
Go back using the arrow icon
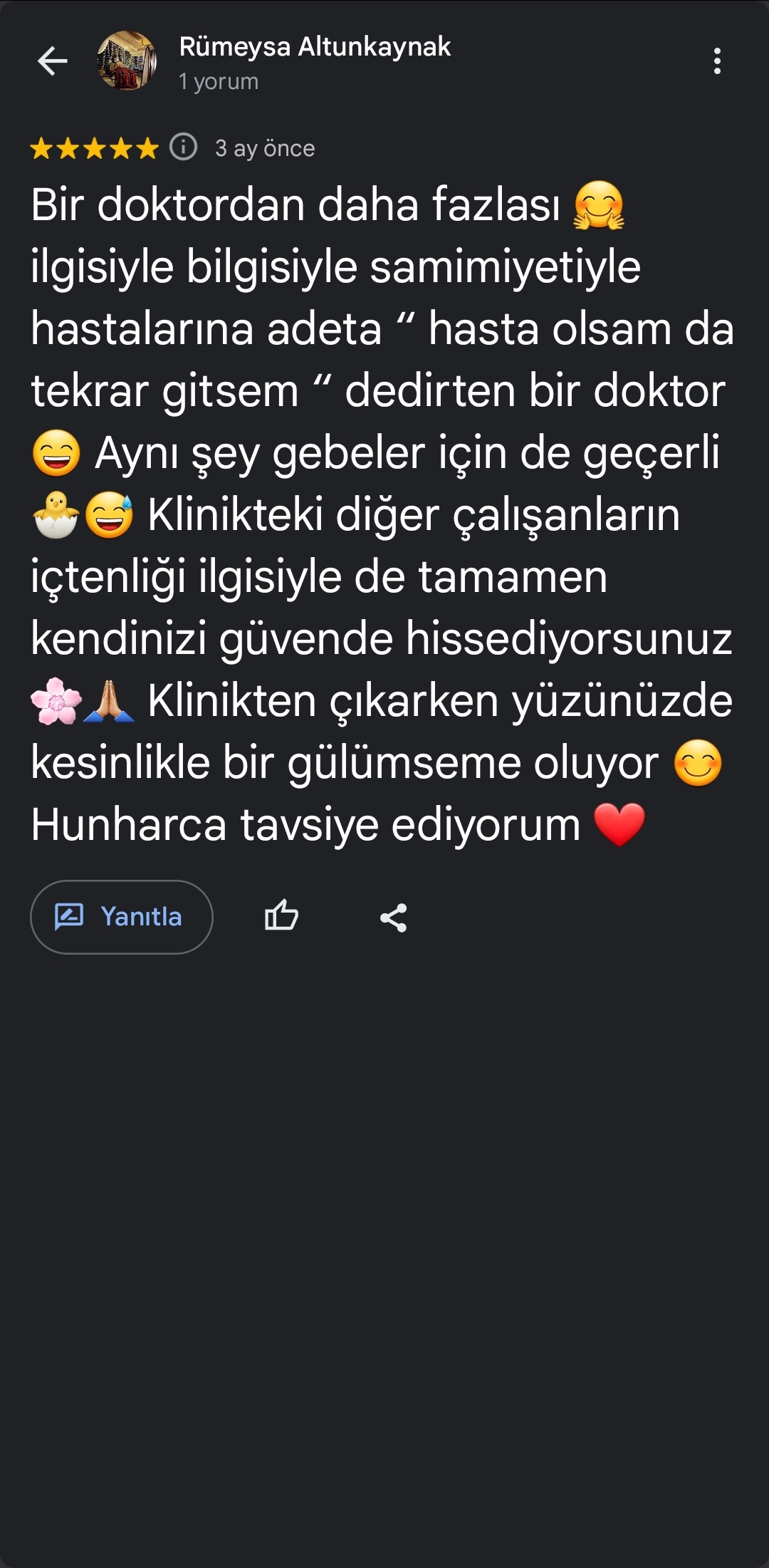coord(52,61)
